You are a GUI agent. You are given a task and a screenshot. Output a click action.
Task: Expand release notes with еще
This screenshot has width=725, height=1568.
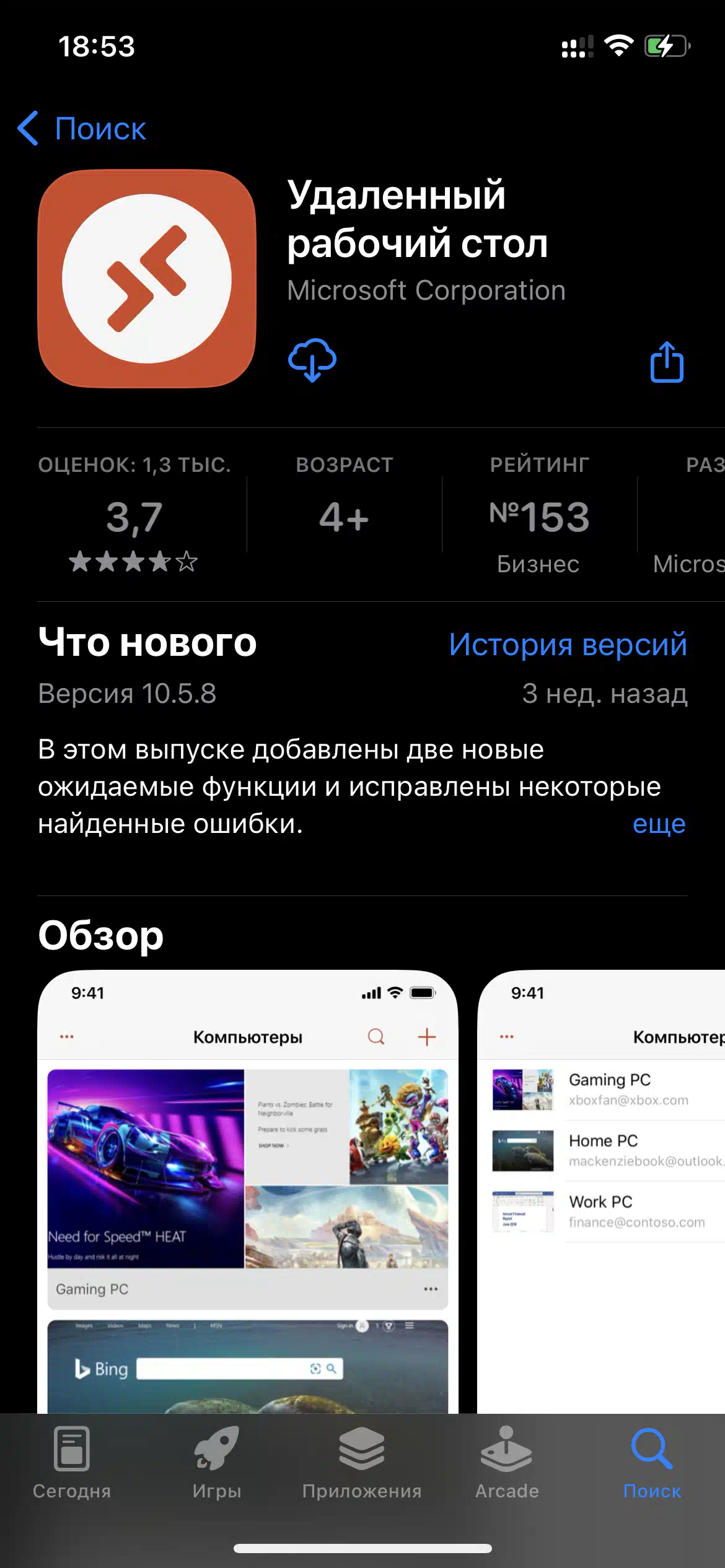click(659, 824)
